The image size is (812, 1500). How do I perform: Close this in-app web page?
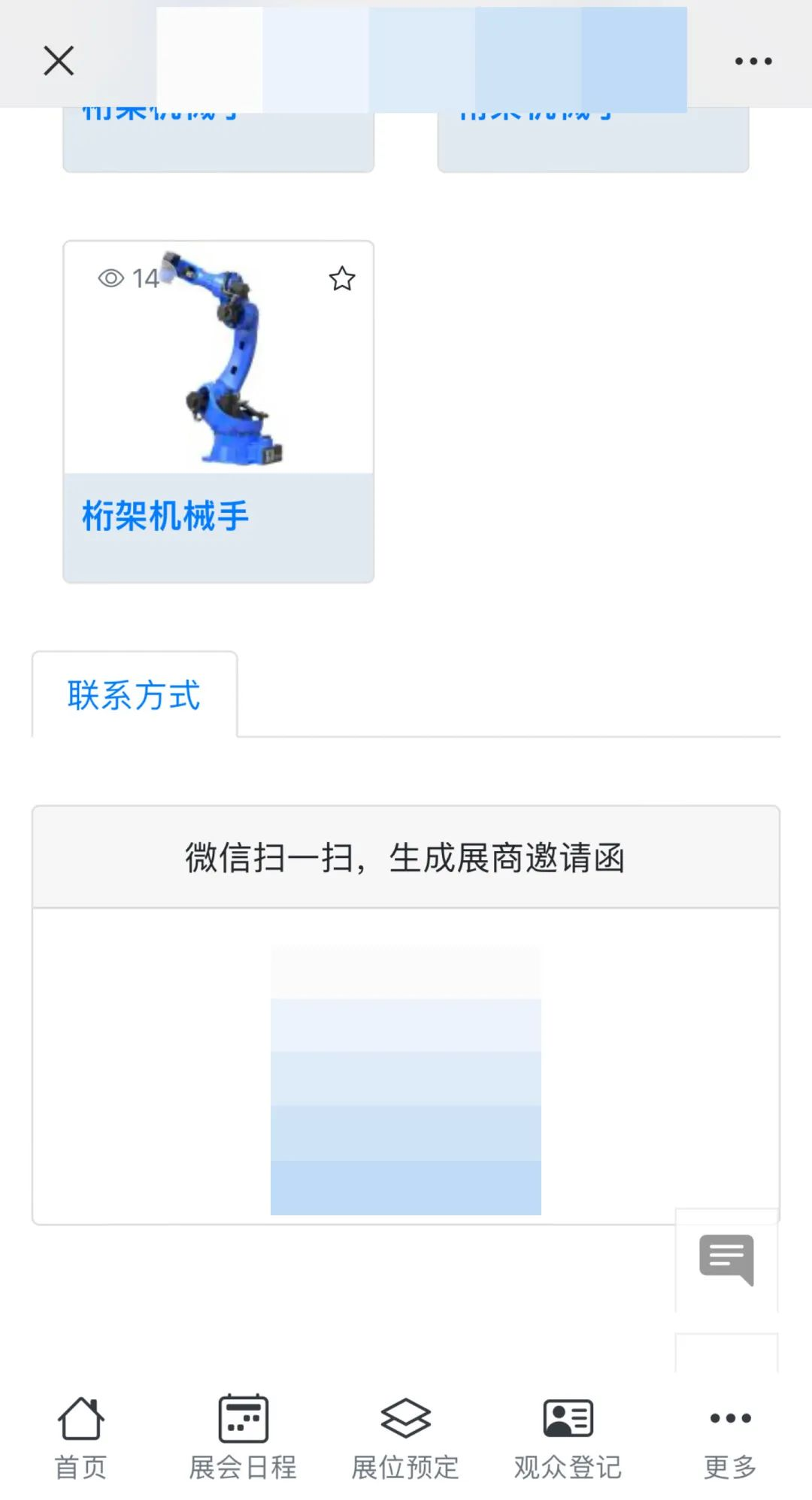pyautogui.click(x=59, y=61)
